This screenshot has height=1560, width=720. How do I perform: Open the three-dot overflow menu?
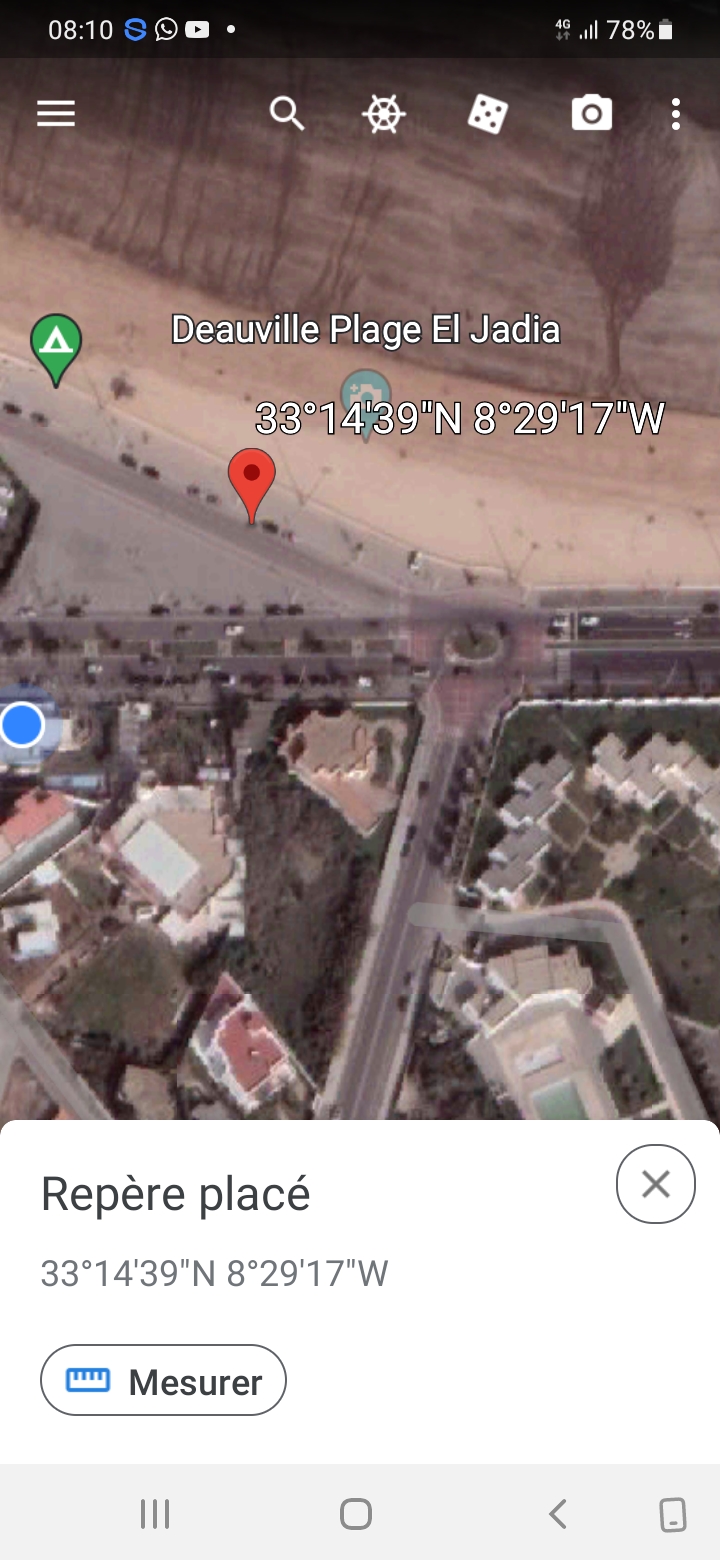point(676,114)
